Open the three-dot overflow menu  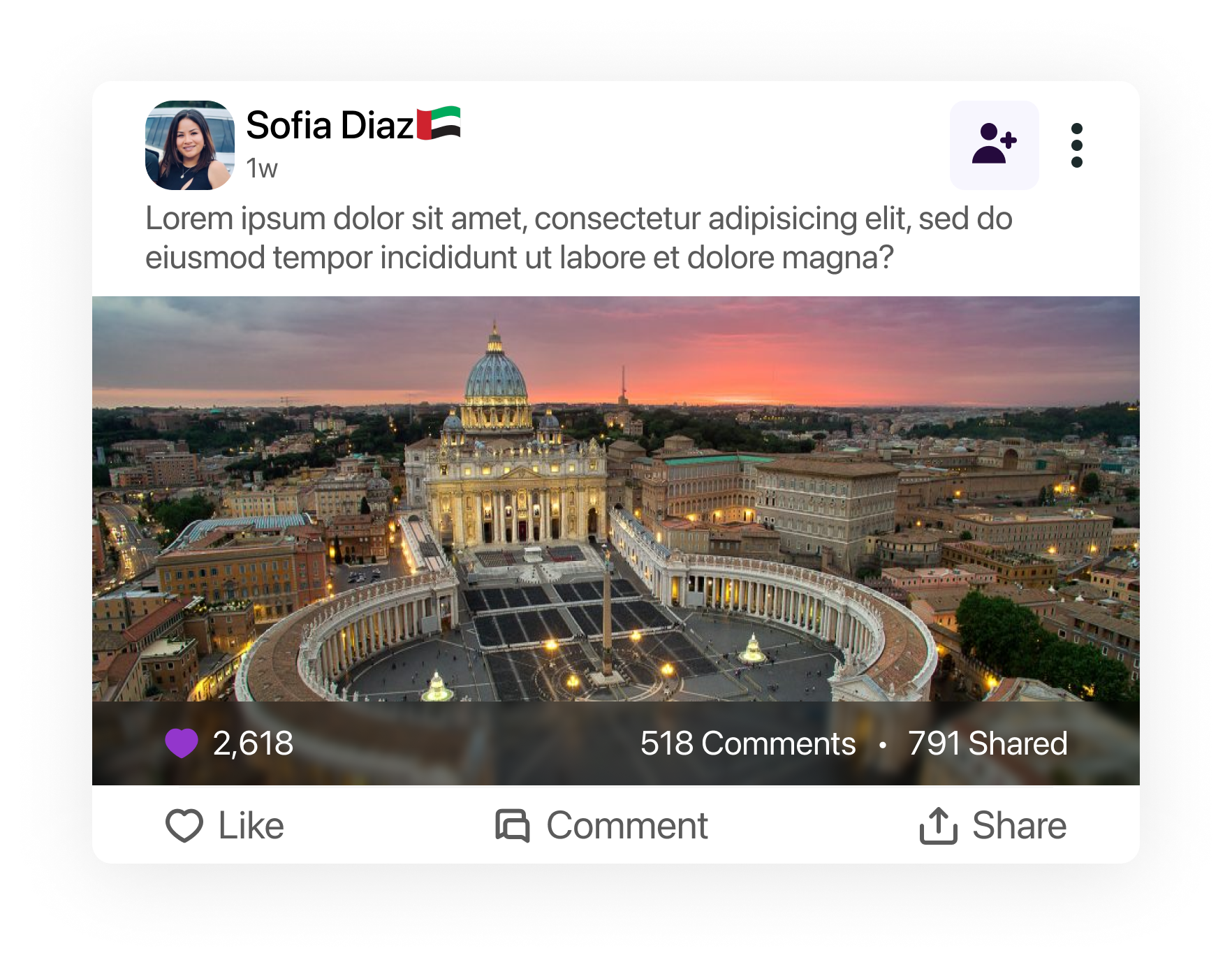pos(1076,145)
